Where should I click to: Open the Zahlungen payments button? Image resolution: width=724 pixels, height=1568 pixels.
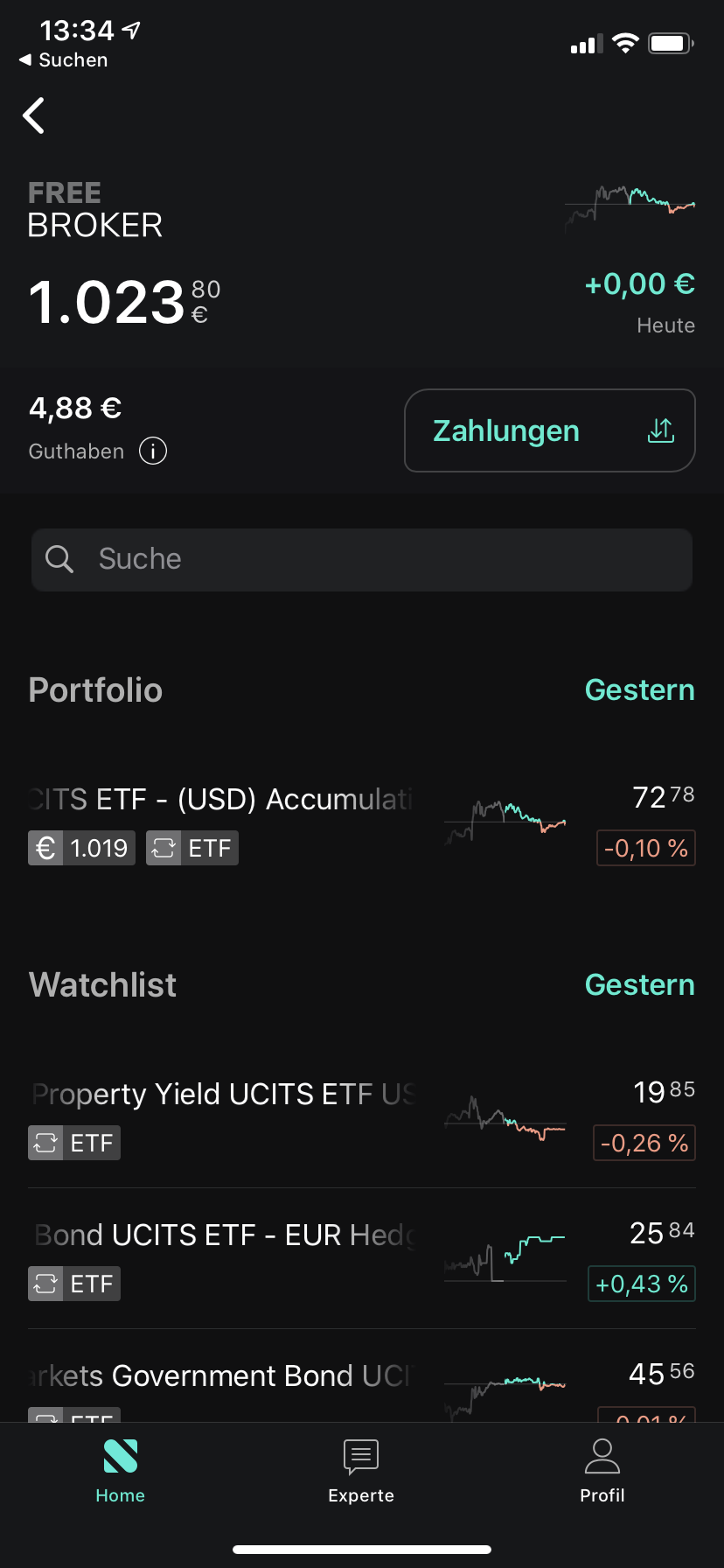click(549, 430)
